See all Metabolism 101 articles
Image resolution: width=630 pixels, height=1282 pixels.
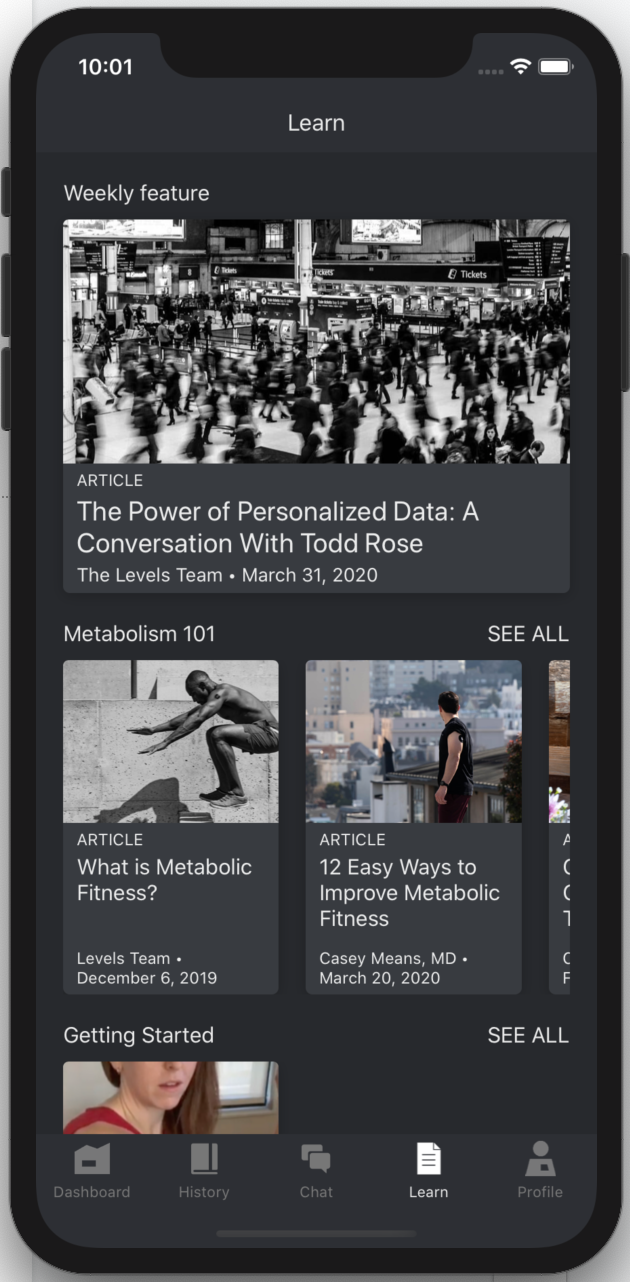click(527, 634)
